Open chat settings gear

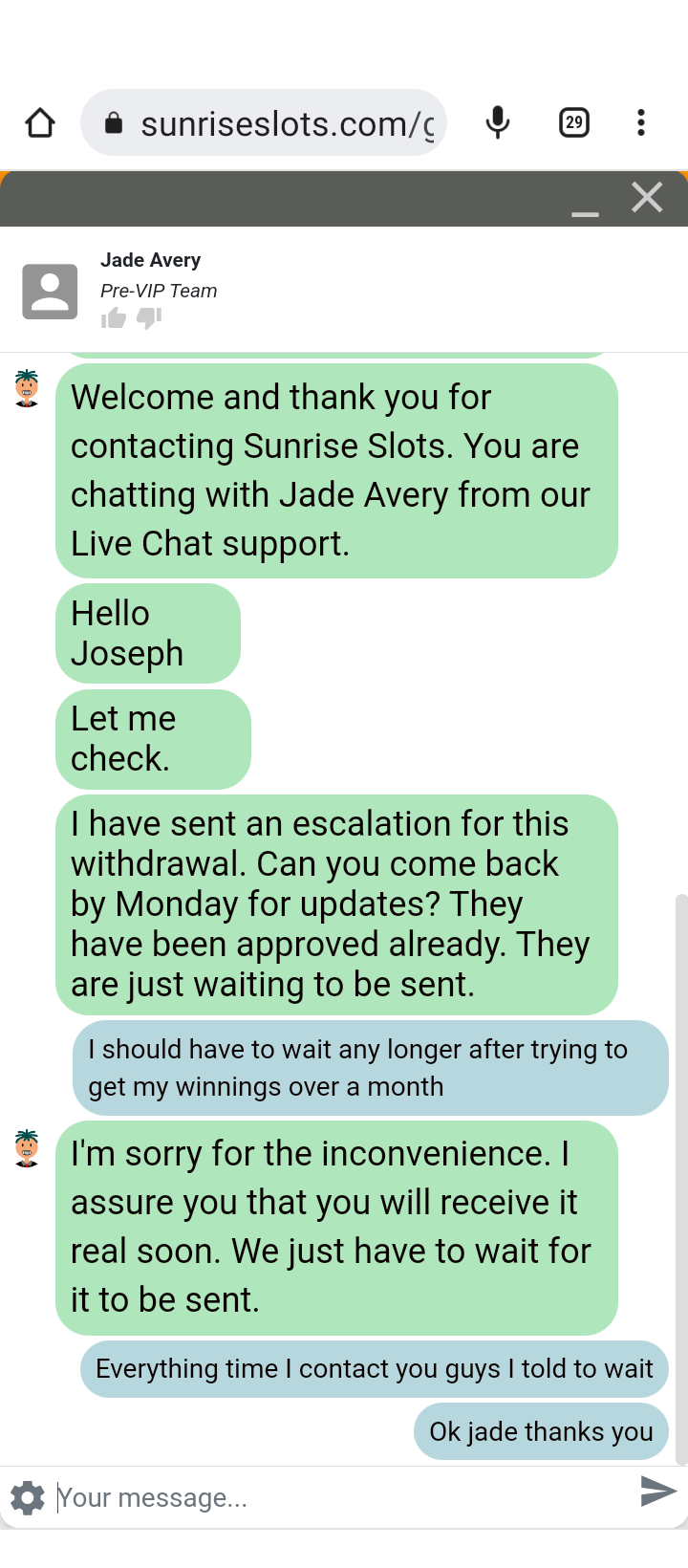click(x=28, y=1497)
